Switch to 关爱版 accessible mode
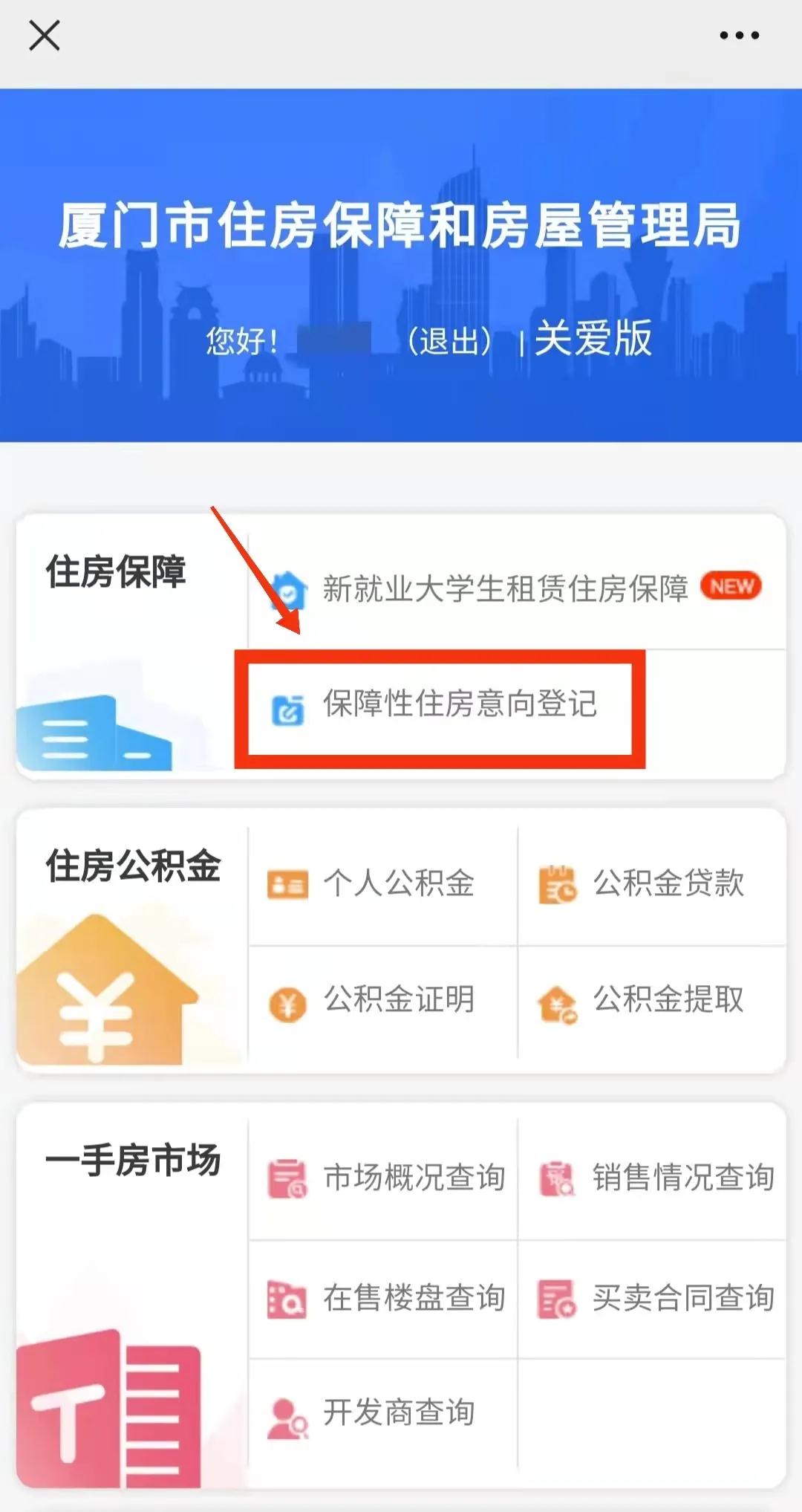The height and width of the screenshot is (1512, 802). click(593, 340)
